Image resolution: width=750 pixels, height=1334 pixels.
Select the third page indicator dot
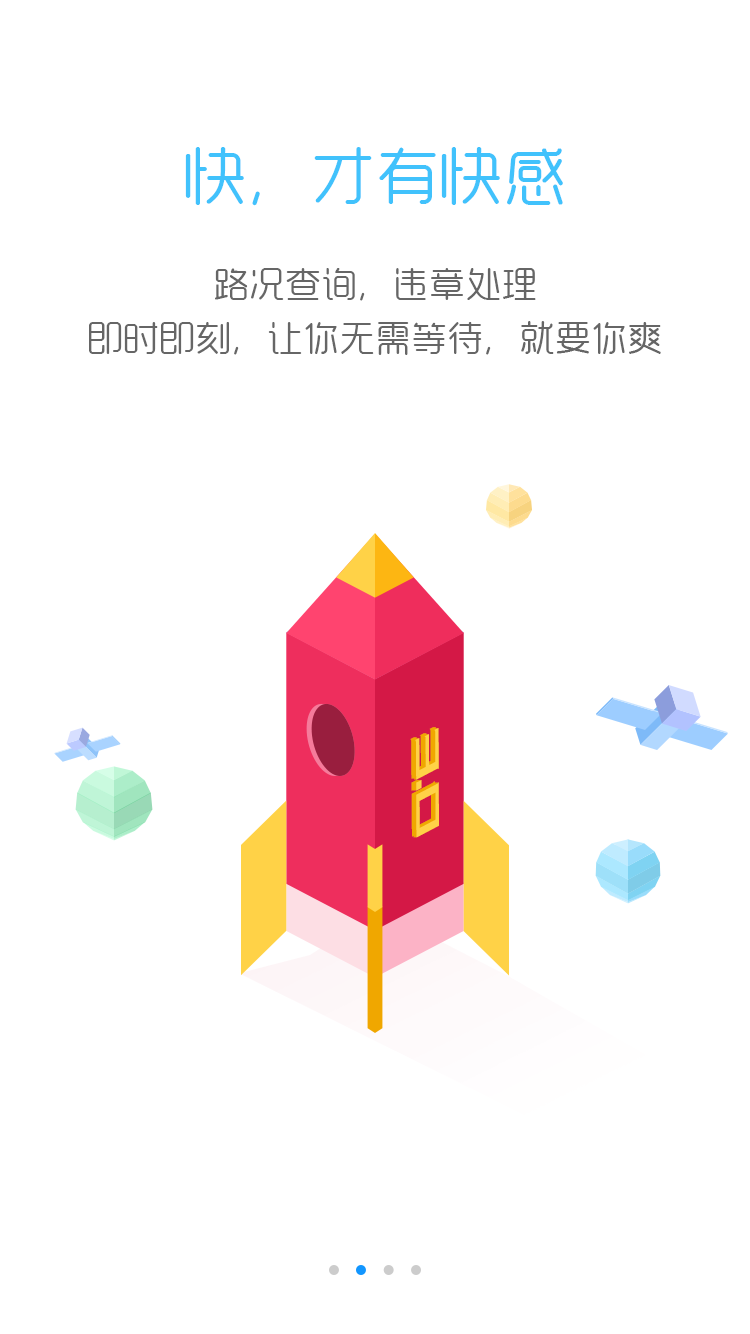388,1270
